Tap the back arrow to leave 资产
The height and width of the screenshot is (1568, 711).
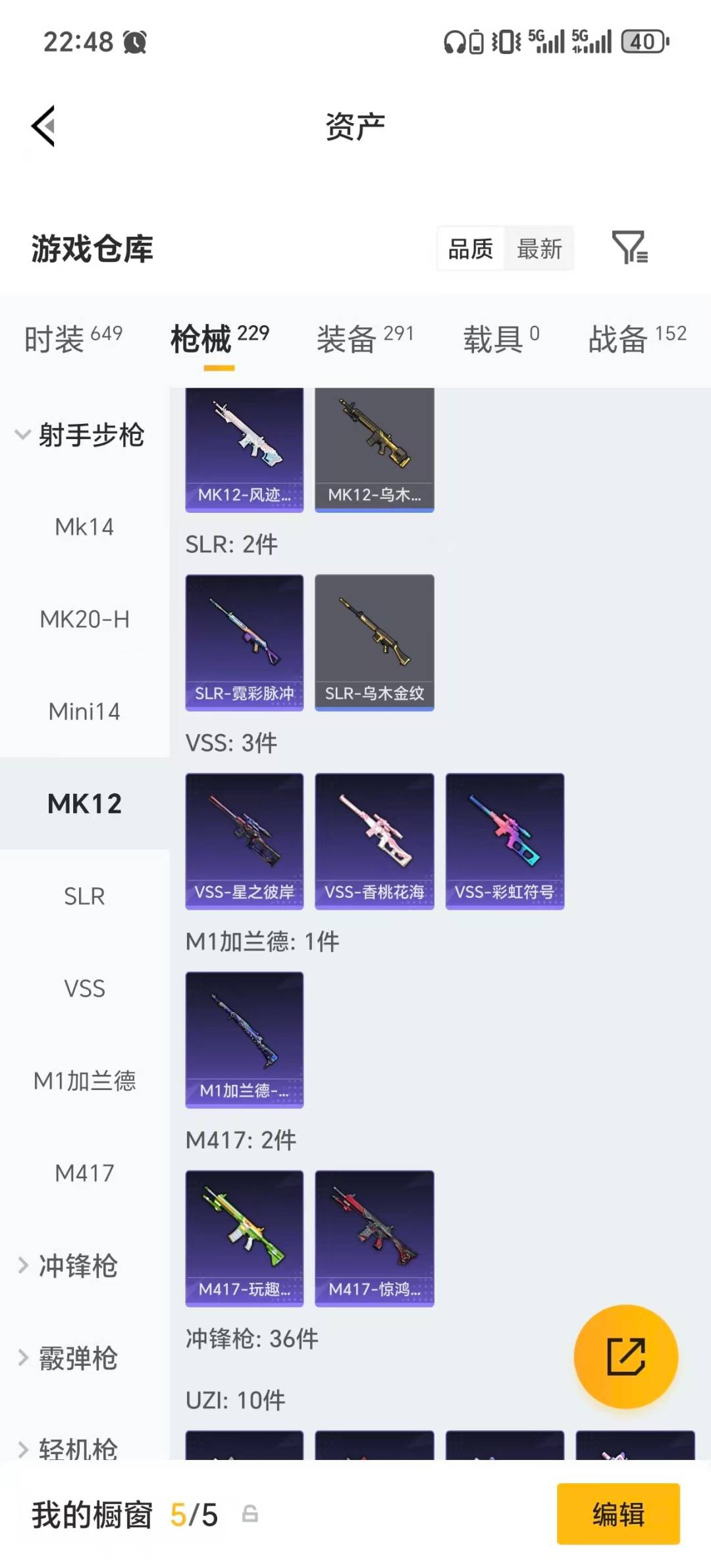pos(41,125)
